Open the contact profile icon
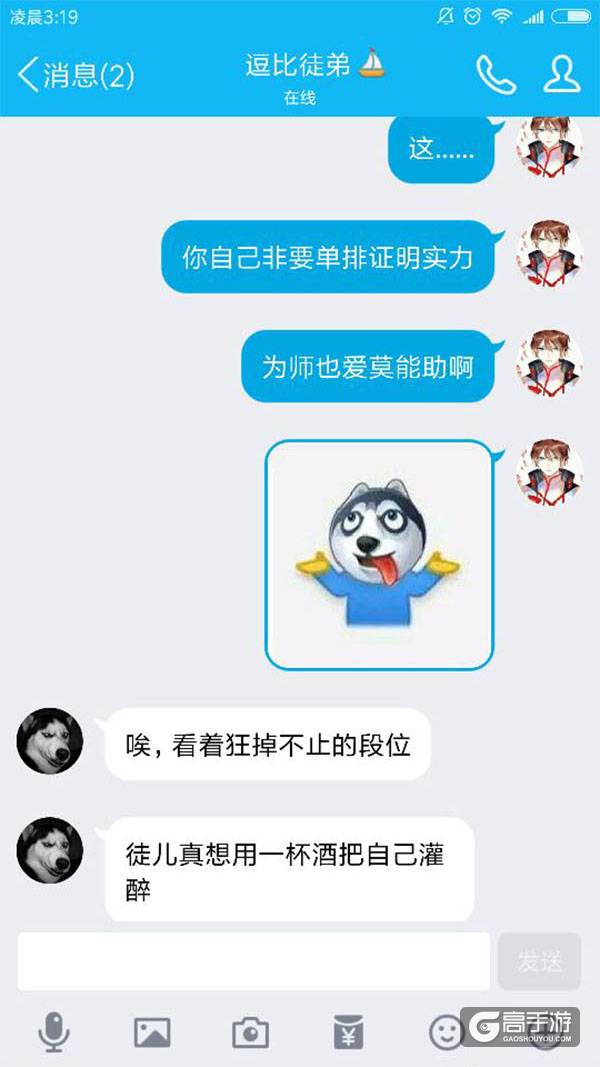This screenshot has height=1067, width=600. (x=561, y=74)
